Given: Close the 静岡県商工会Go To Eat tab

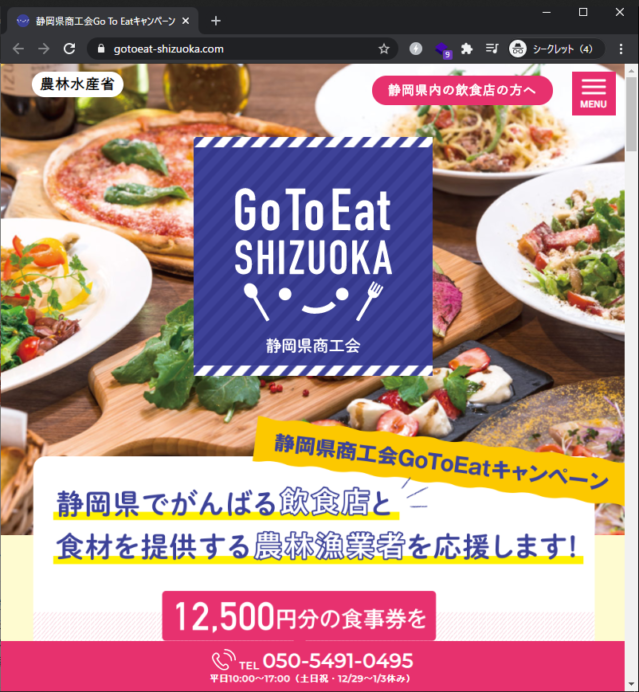Looking at the screenshot, I should (185, 20).
